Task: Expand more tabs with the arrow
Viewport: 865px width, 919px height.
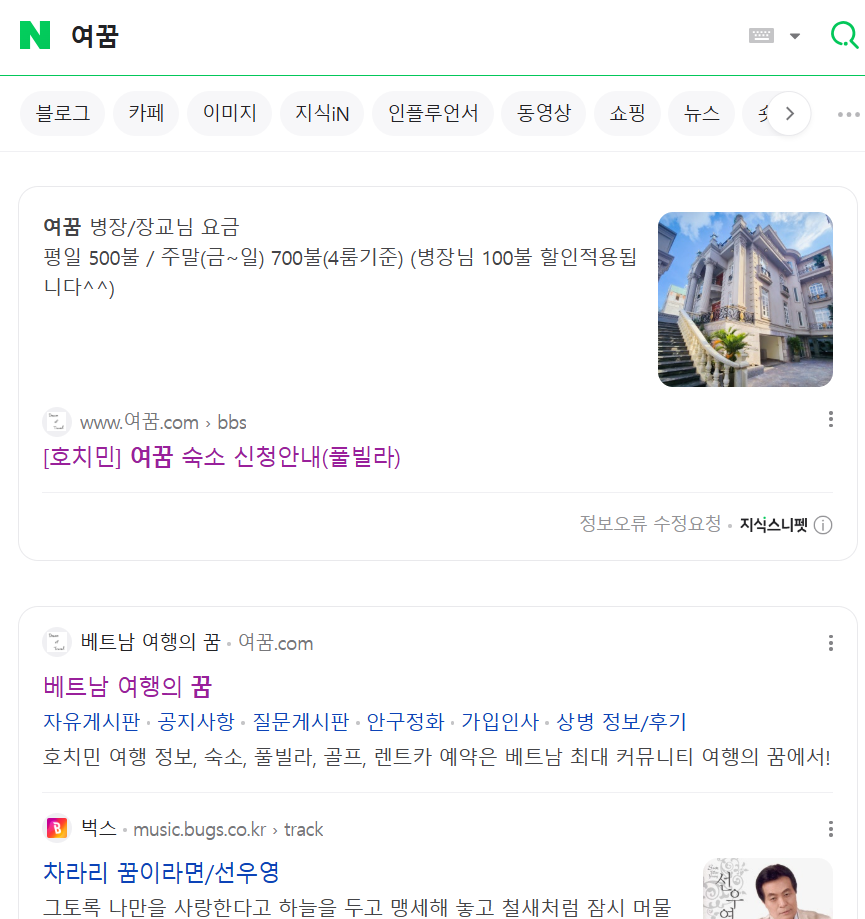Action: (789, 113)
